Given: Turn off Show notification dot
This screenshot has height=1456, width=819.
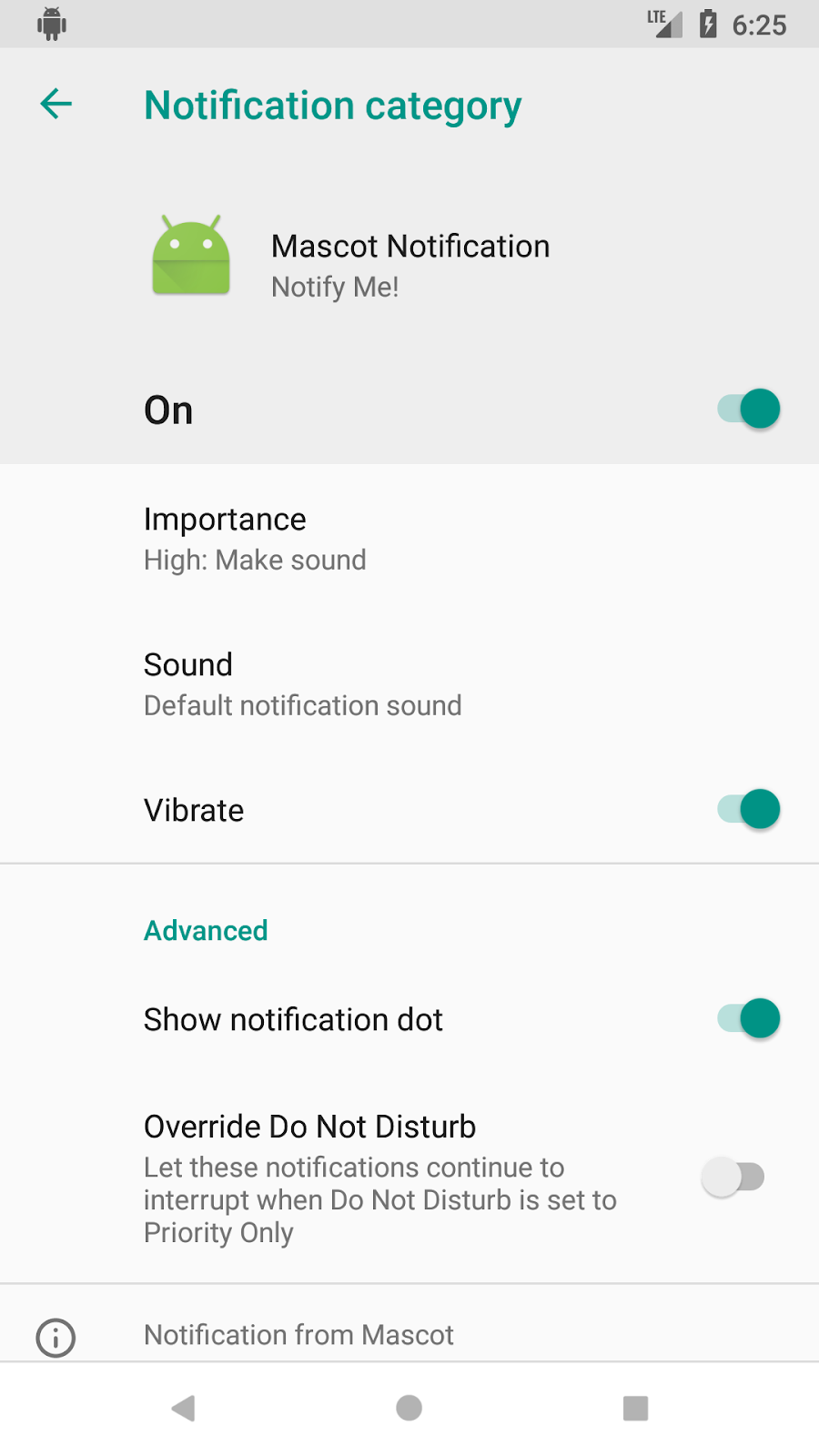Looking at the screenshot, I should 749,1018.
